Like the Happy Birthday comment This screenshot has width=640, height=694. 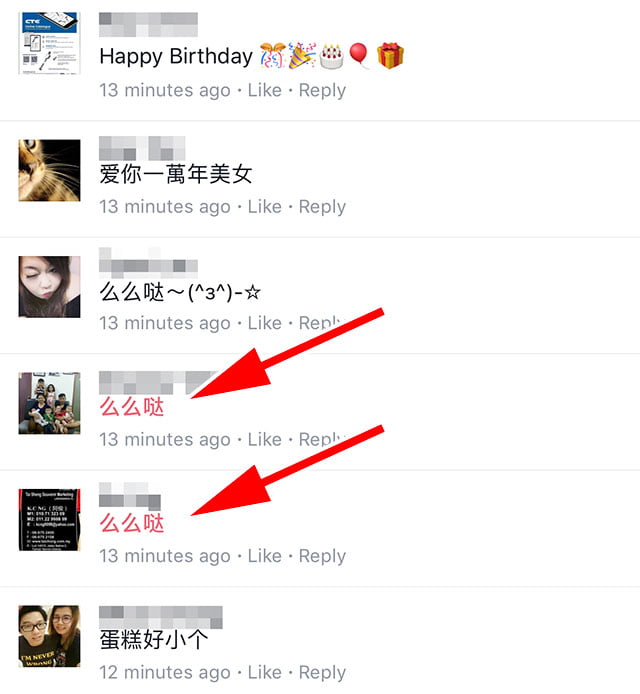point(264,90)
